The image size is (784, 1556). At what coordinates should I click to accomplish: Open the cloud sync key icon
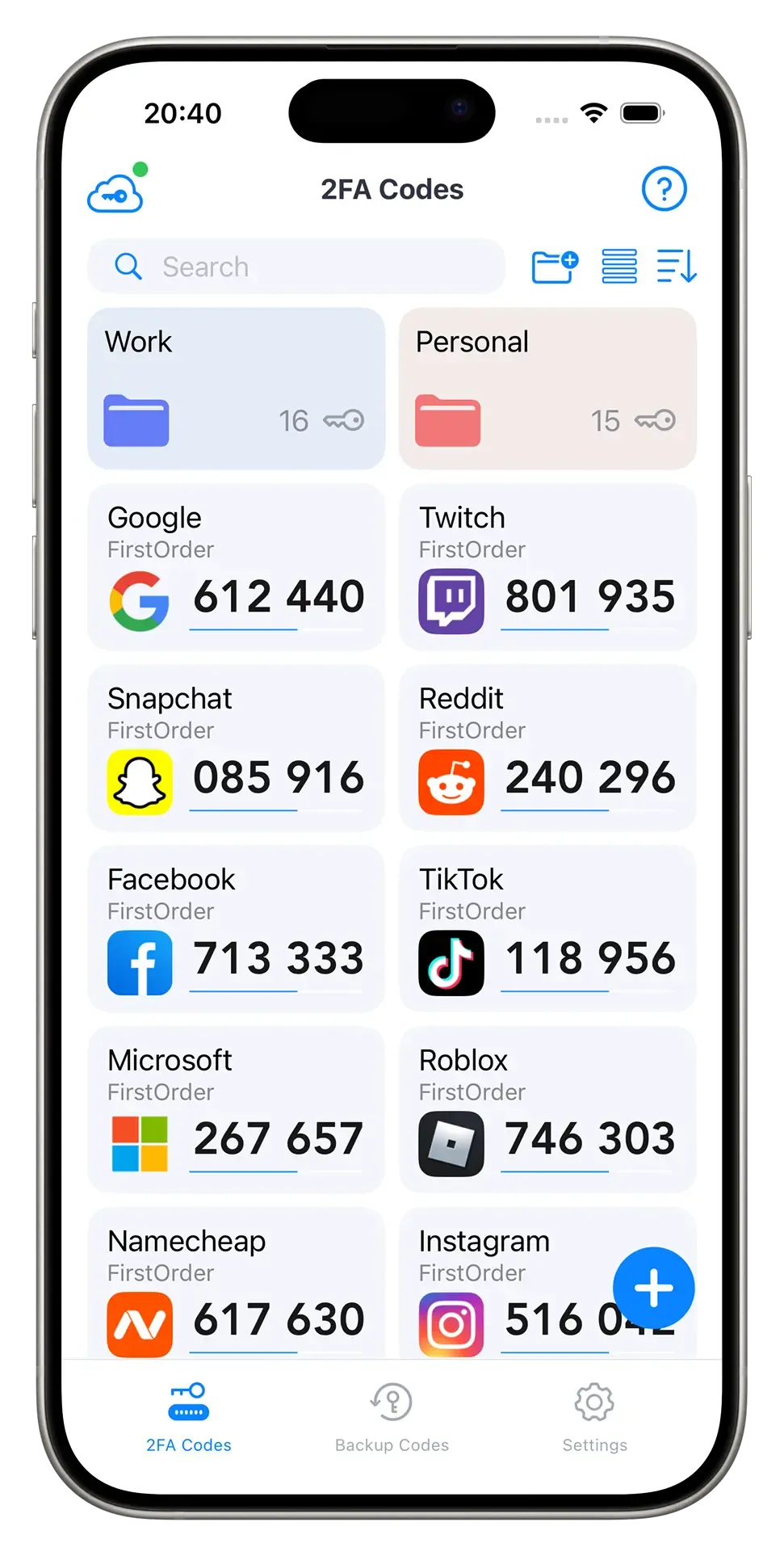(115, 194)
